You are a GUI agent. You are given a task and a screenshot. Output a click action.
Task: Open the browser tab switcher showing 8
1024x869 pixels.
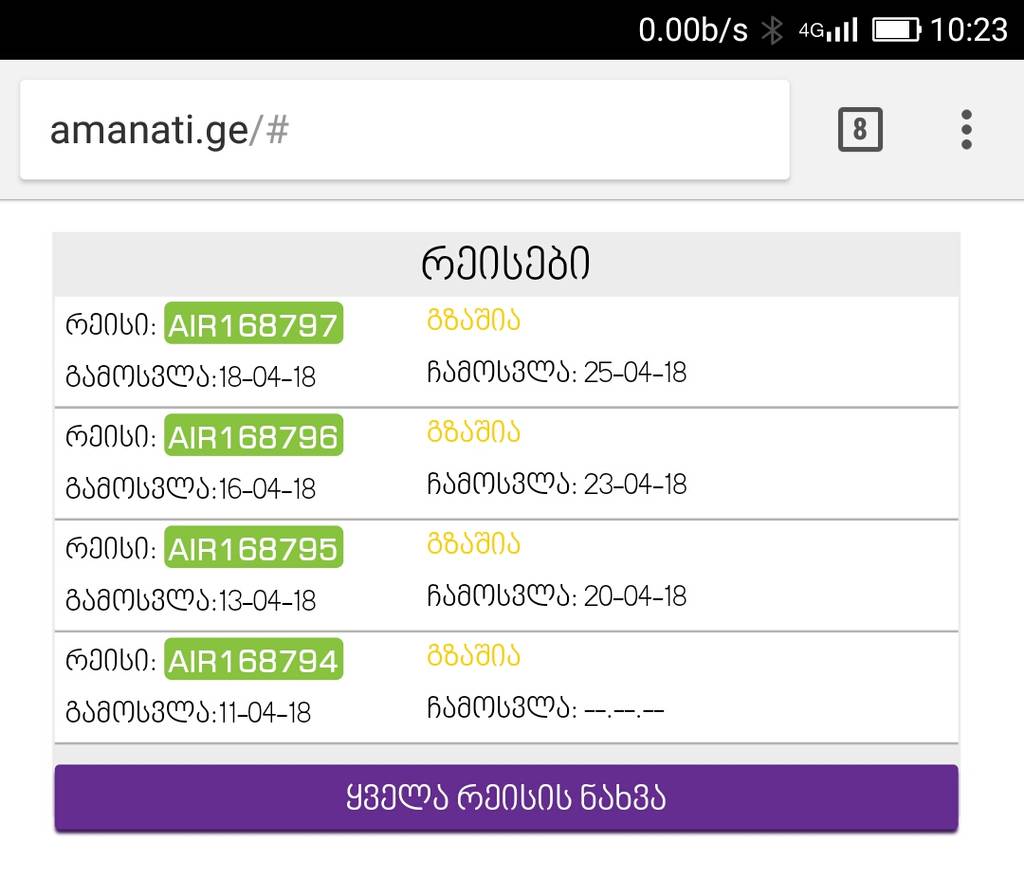pos(860,130)
